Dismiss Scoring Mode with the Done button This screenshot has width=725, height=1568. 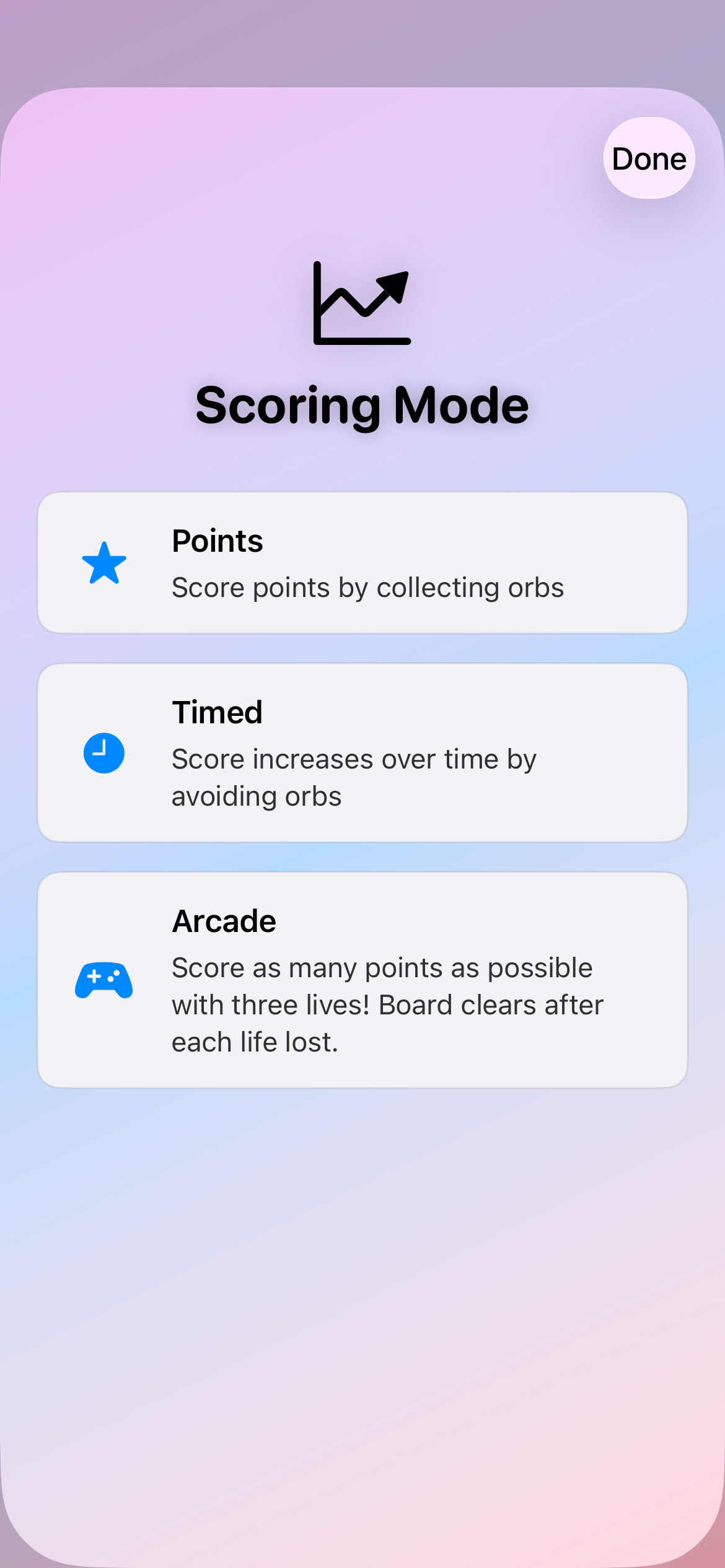[x=649, y=158]
